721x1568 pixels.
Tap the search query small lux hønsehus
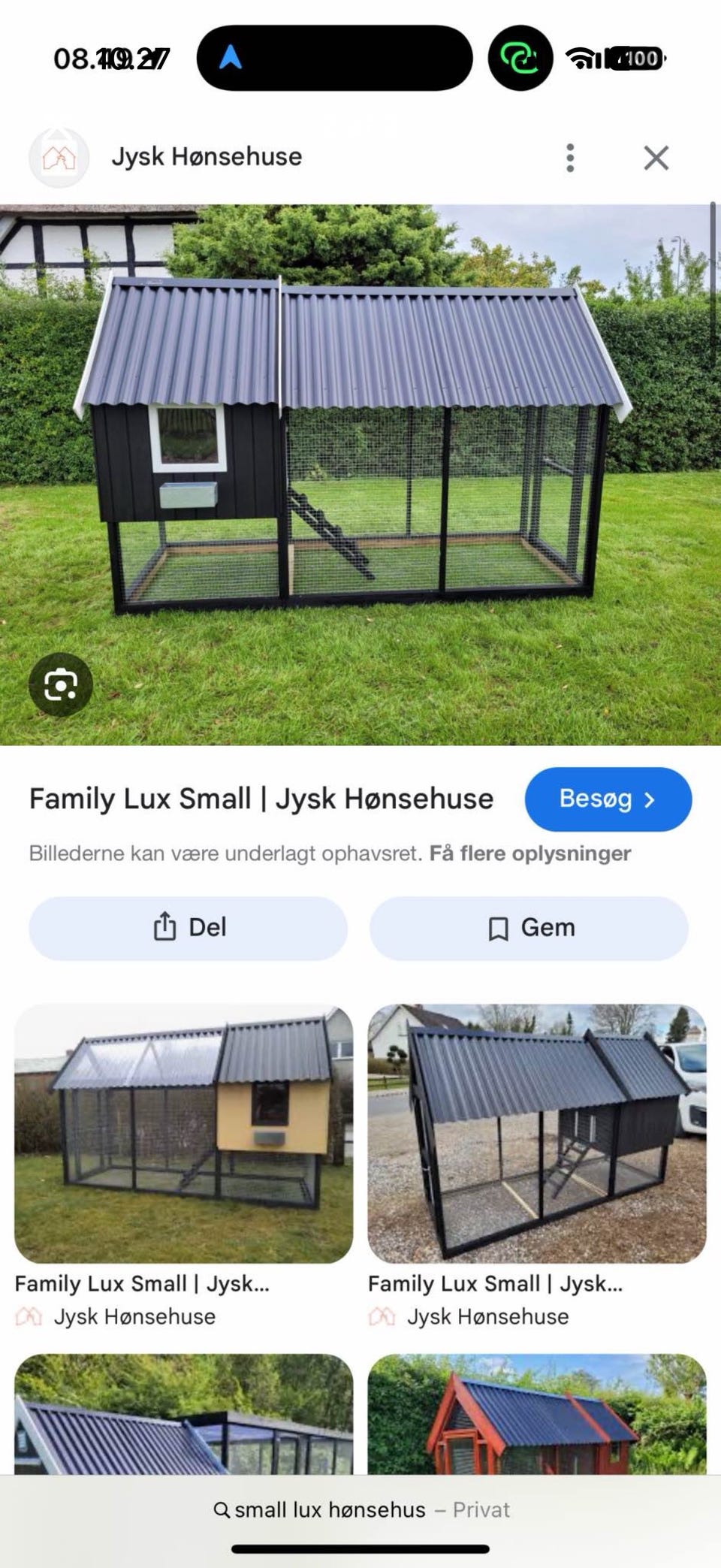[x=330, y=1510]
